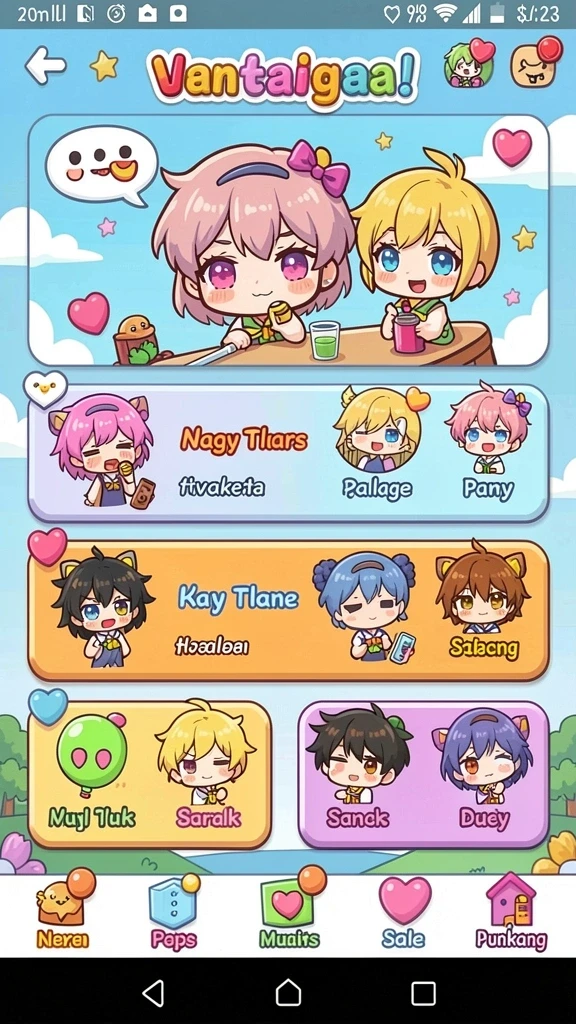Tap the yellow star icon beside back arrow
The width and height of the screenshot is (576, 1024).
pos(104,65)
